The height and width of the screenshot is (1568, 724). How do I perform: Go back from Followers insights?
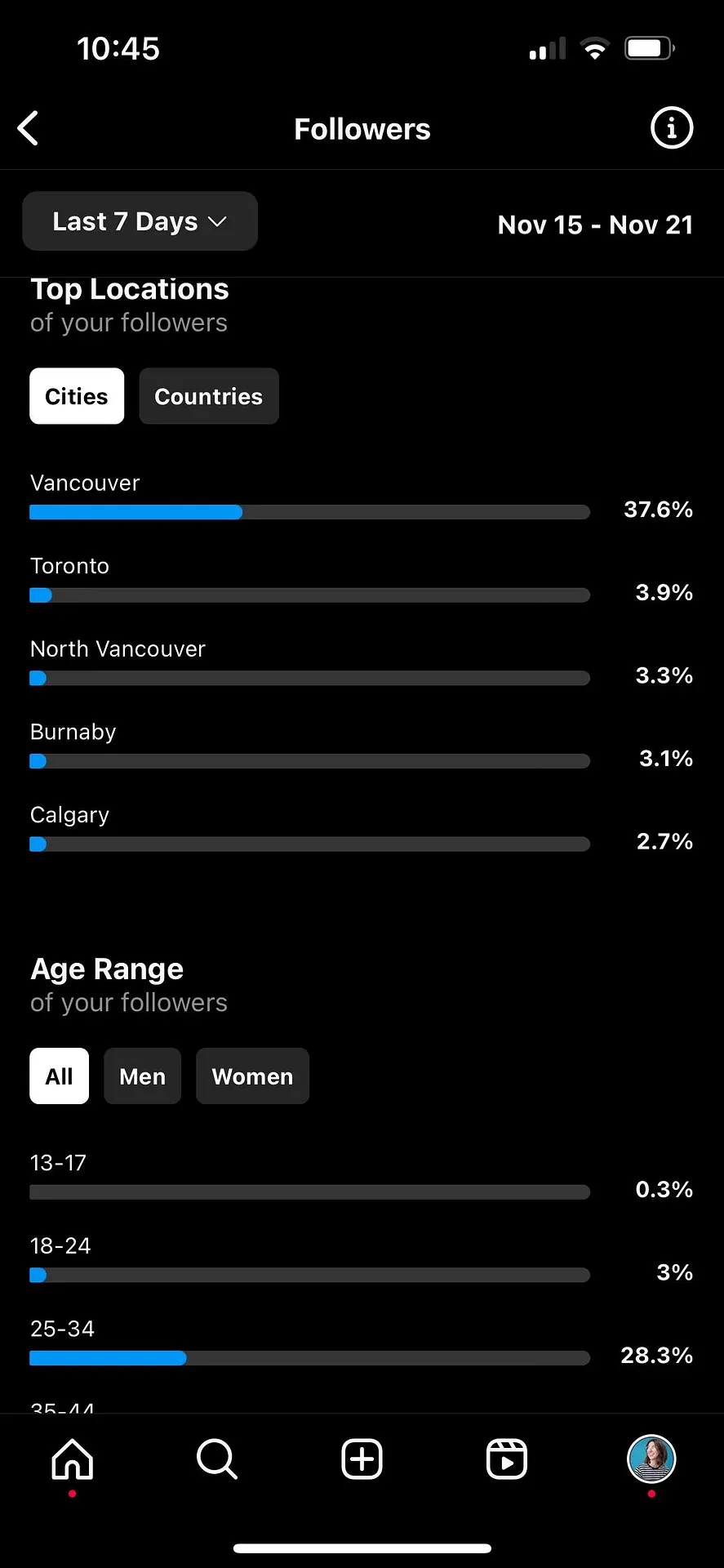[x=29, y=128]
